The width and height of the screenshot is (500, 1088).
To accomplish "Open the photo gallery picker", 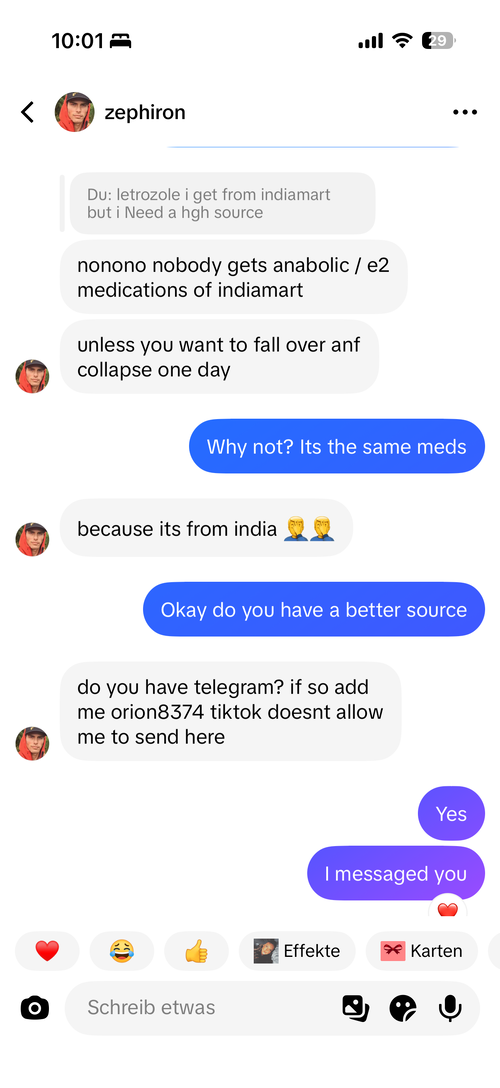I will coord(356,1008).
